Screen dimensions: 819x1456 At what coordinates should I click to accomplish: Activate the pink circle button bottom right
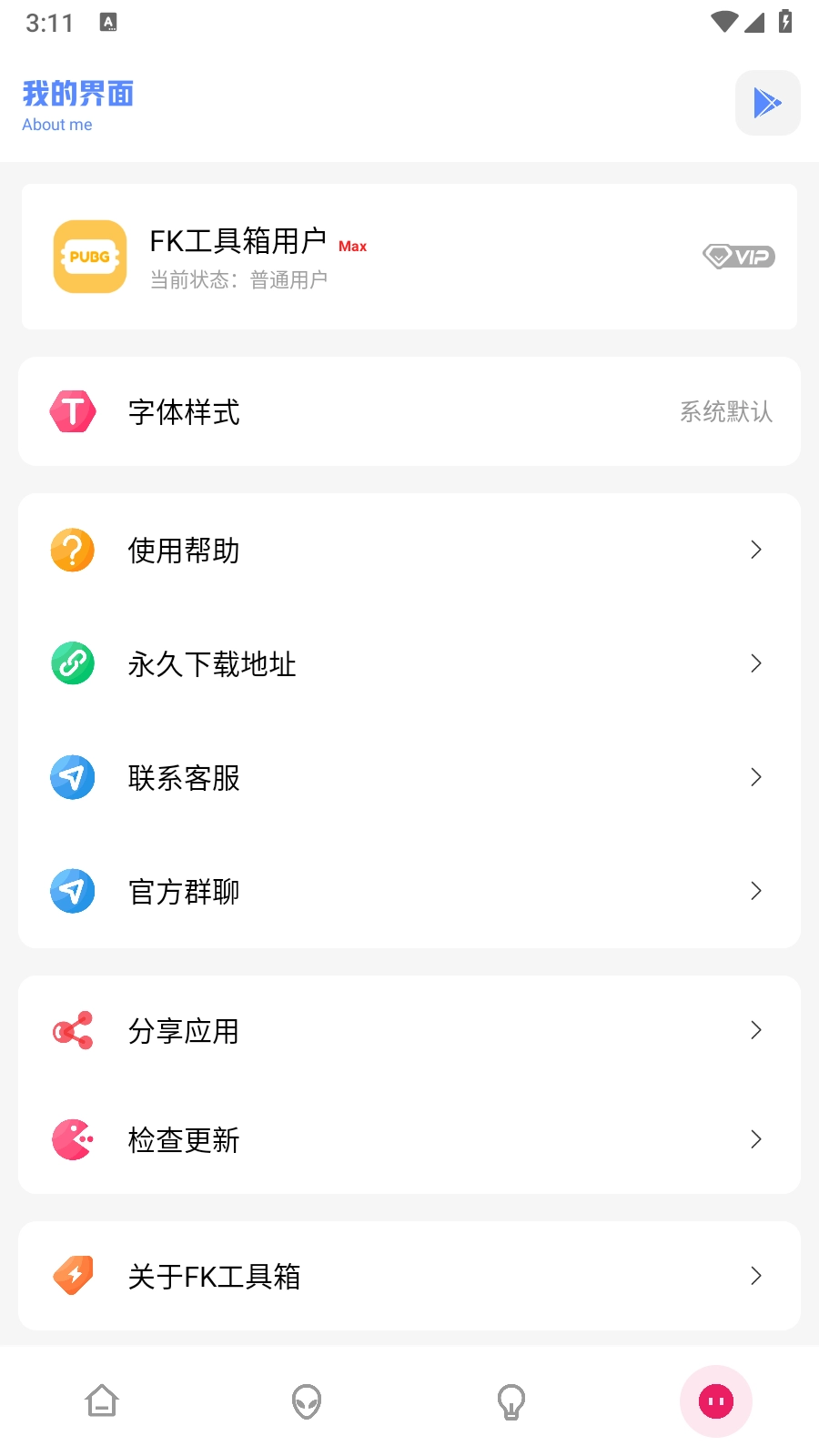click(x=716, y=1401)
